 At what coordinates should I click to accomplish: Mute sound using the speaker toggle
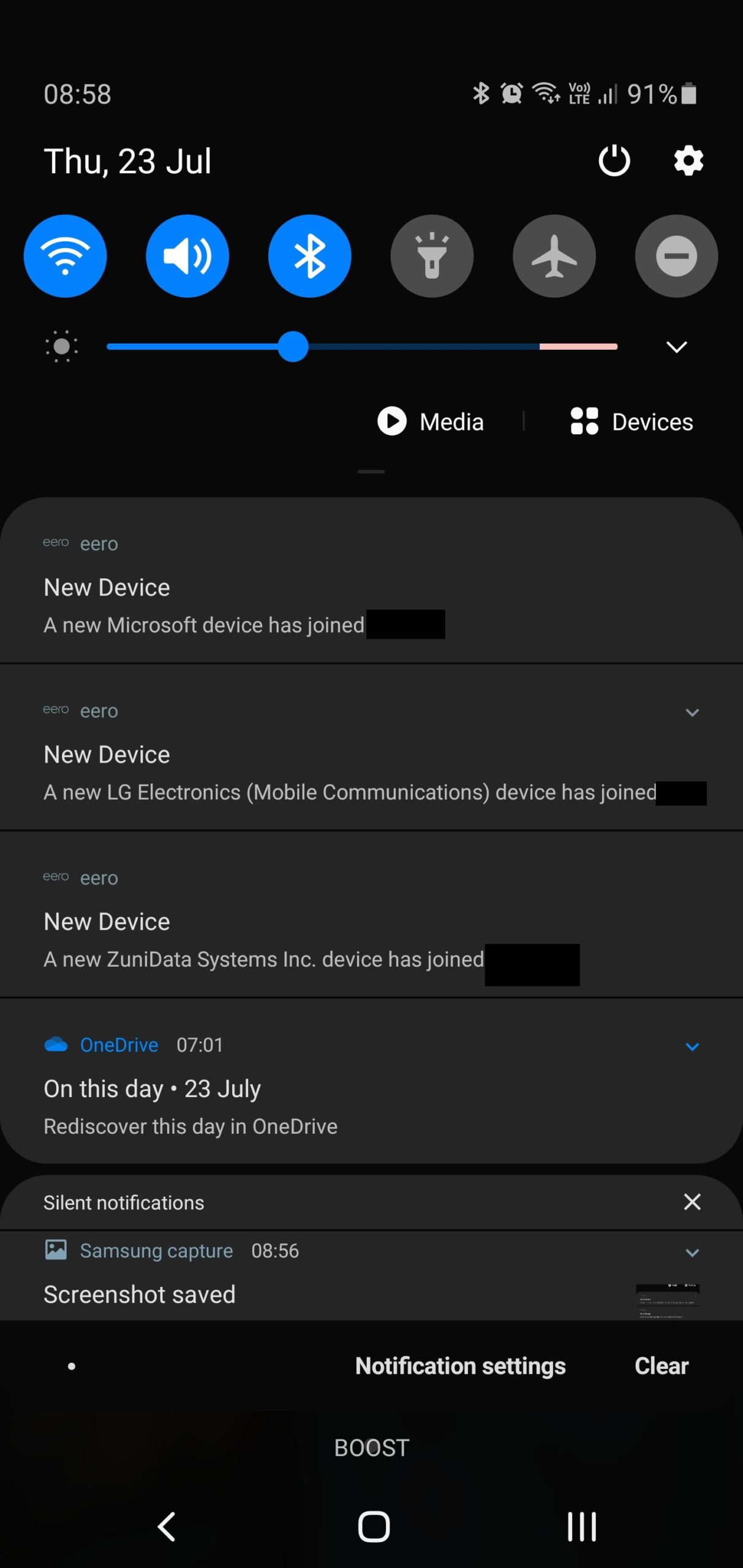click(x=187, y=256)
